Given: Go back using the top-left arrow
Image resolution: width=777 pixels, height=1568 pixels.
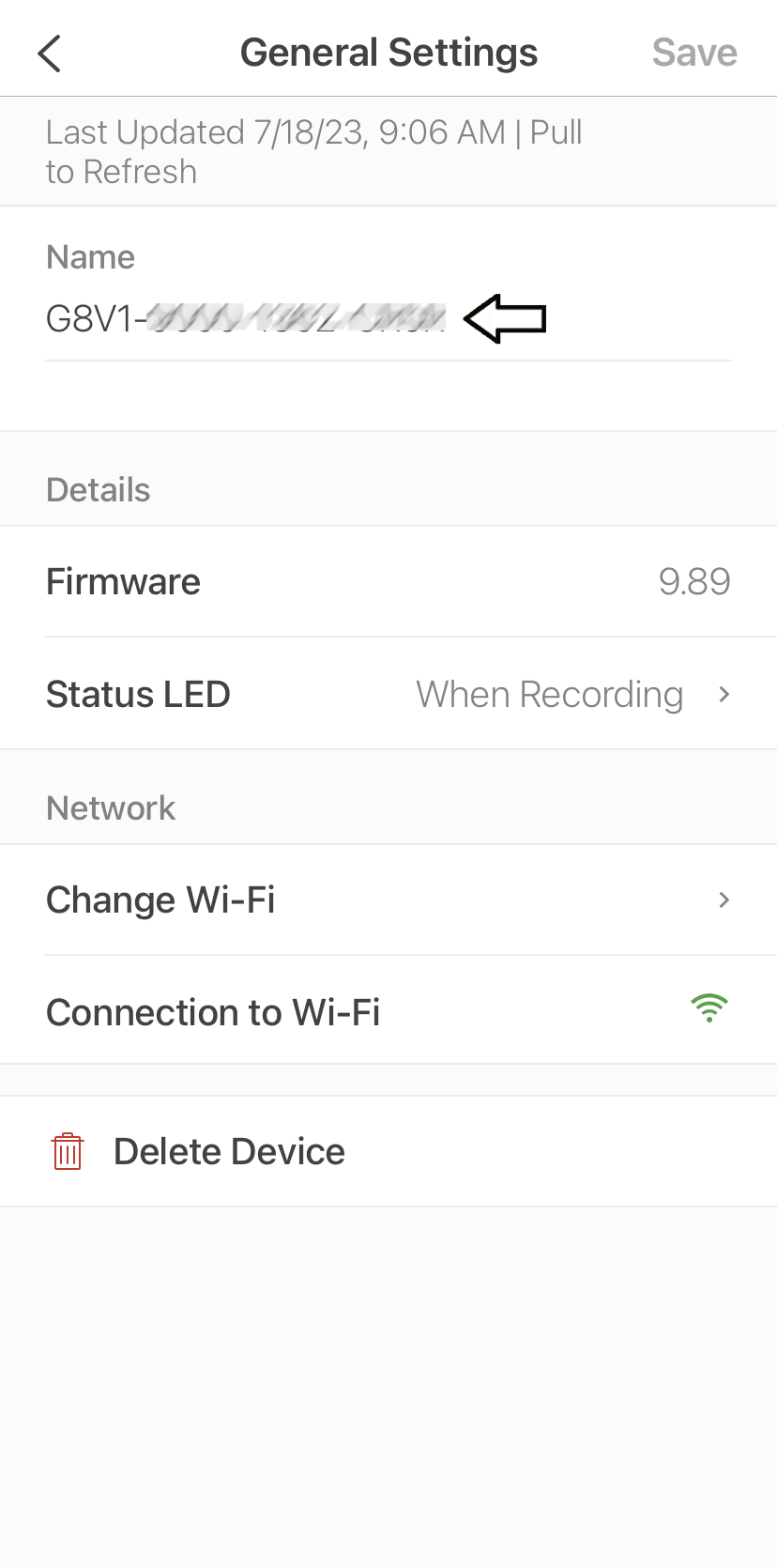Looking at the screenshot, I should click(x=50, y=54).
